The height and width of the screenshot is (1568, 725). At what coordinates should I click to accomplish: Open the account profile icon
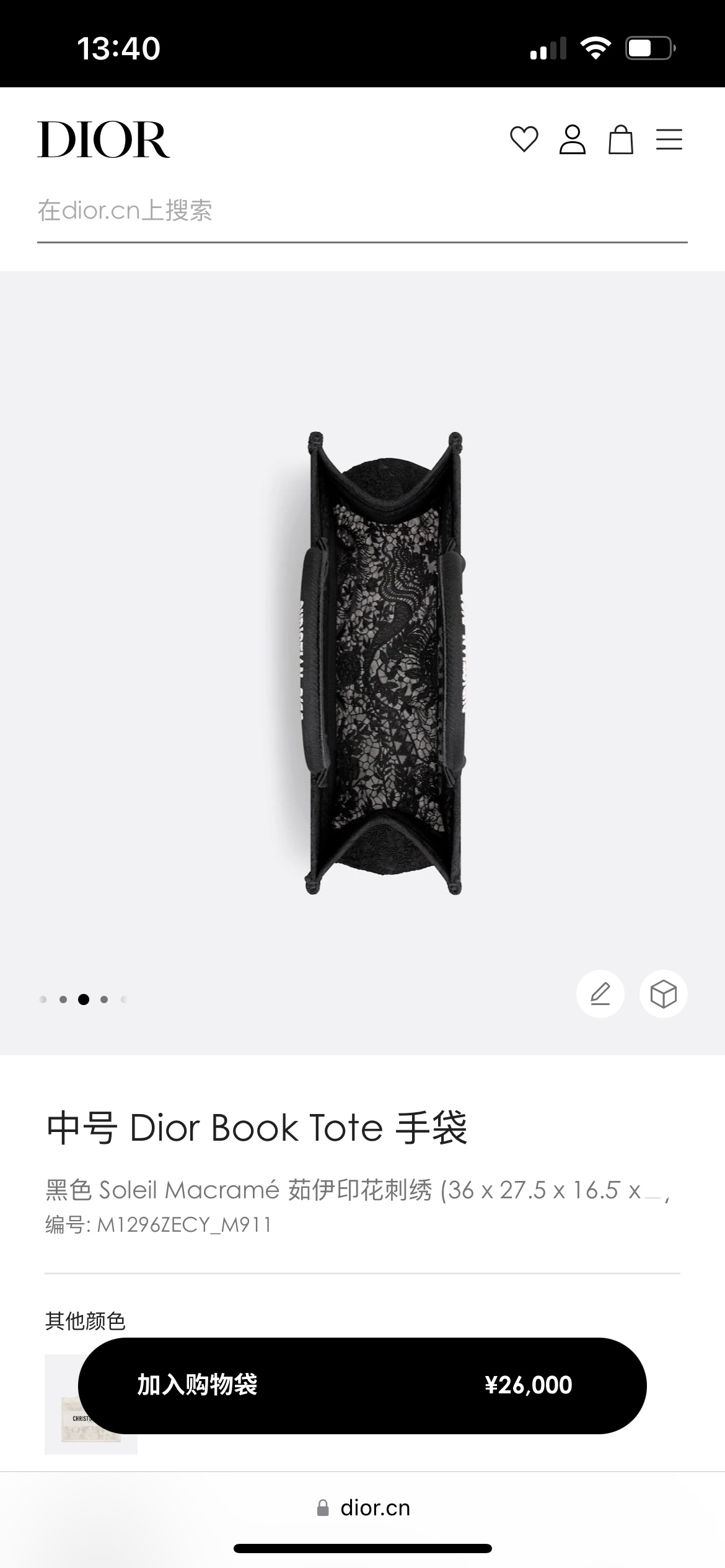tap(572, 139)
